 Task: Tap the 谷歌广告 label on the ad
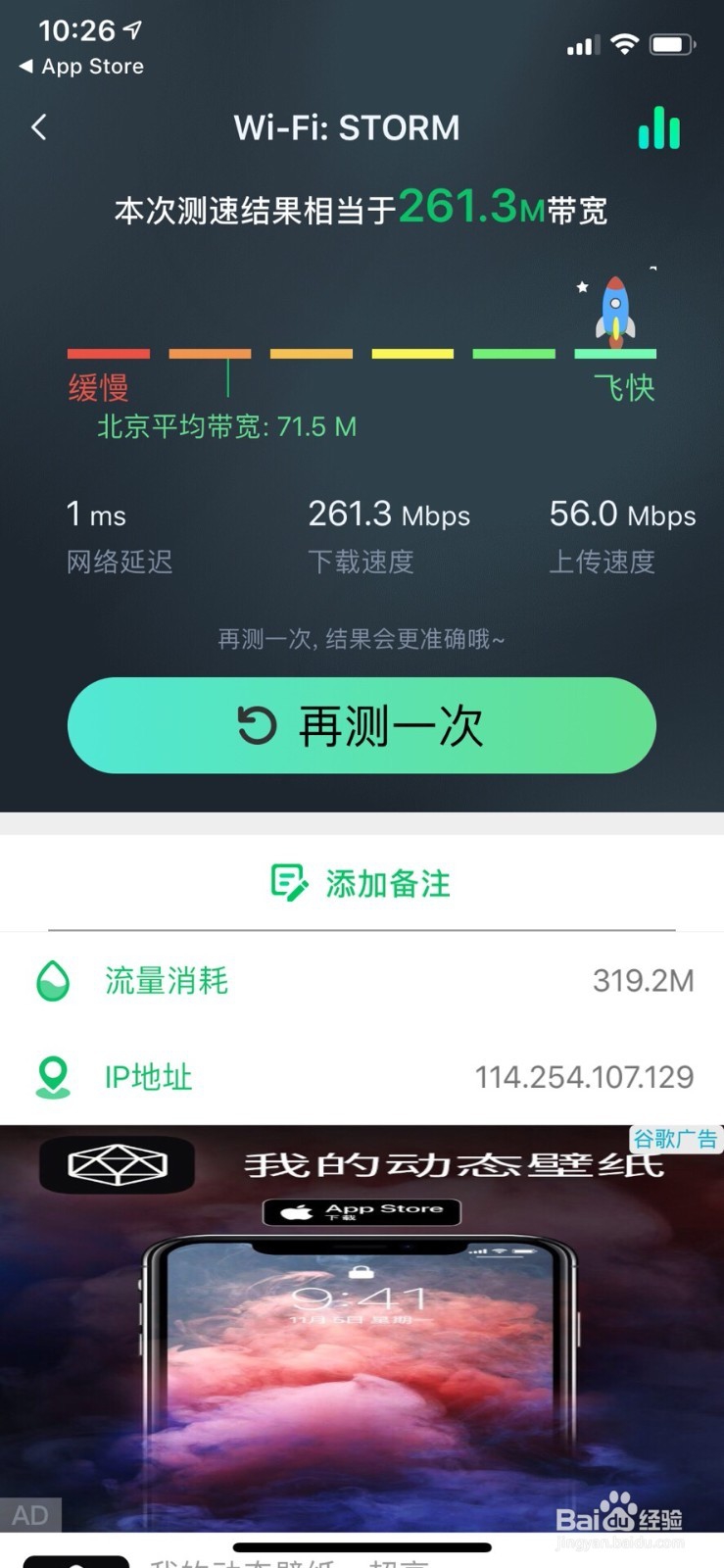tap(675, 1138)
